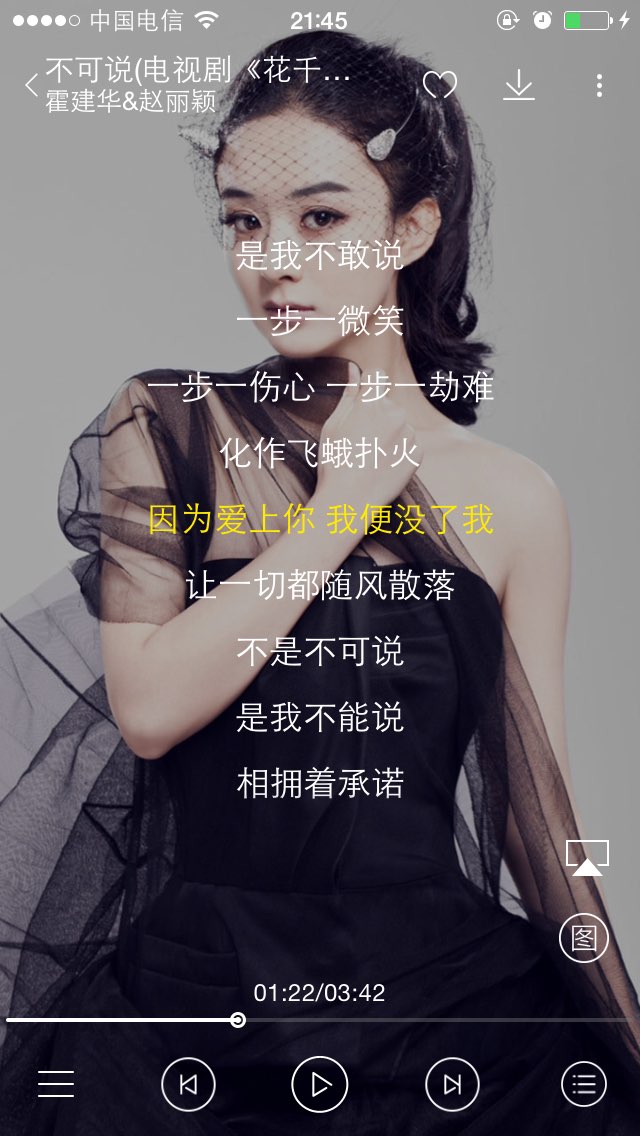
Task: Play the song
Action: (320, 1085)
